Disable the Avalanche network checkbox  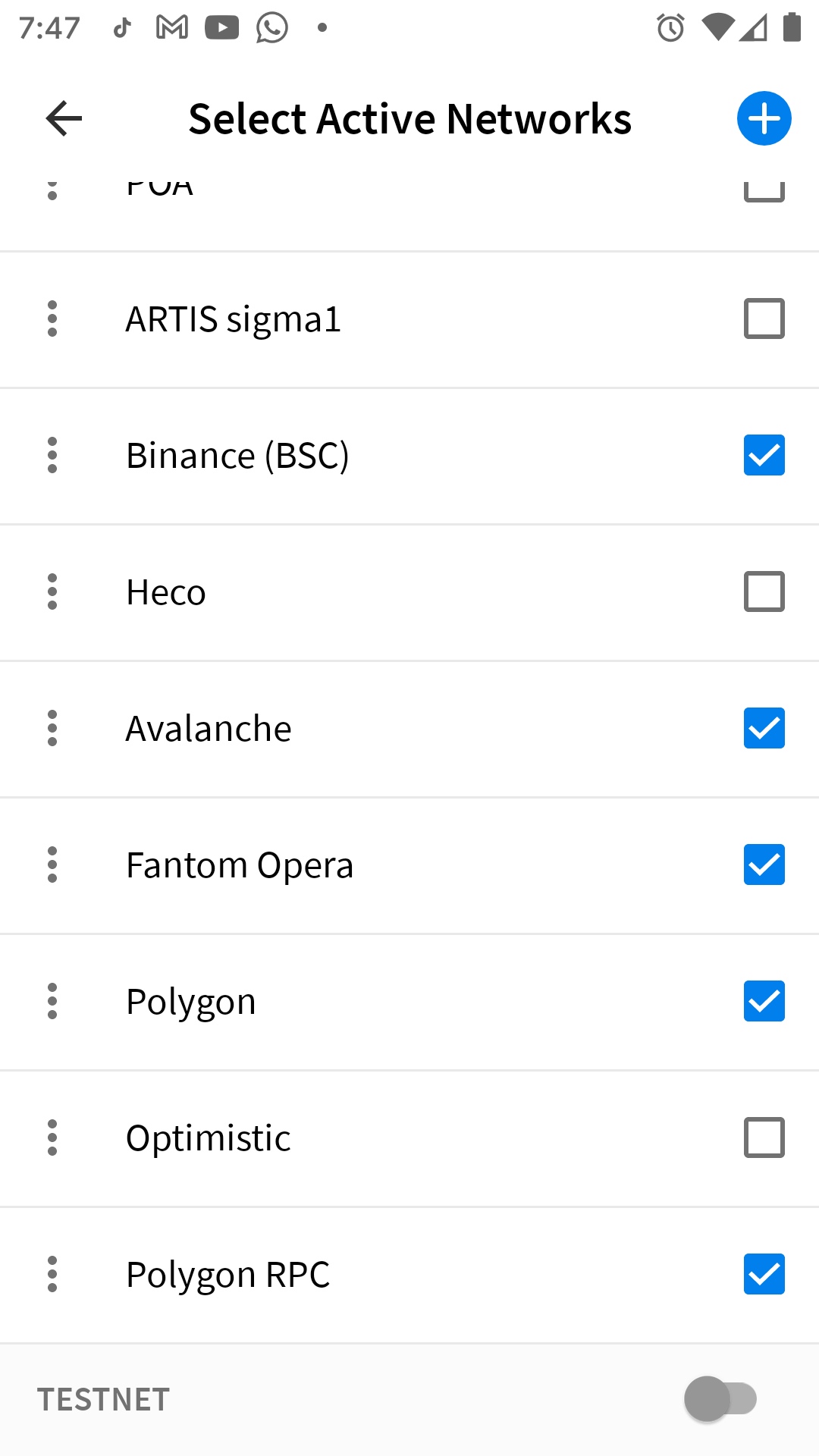[764, 728]
